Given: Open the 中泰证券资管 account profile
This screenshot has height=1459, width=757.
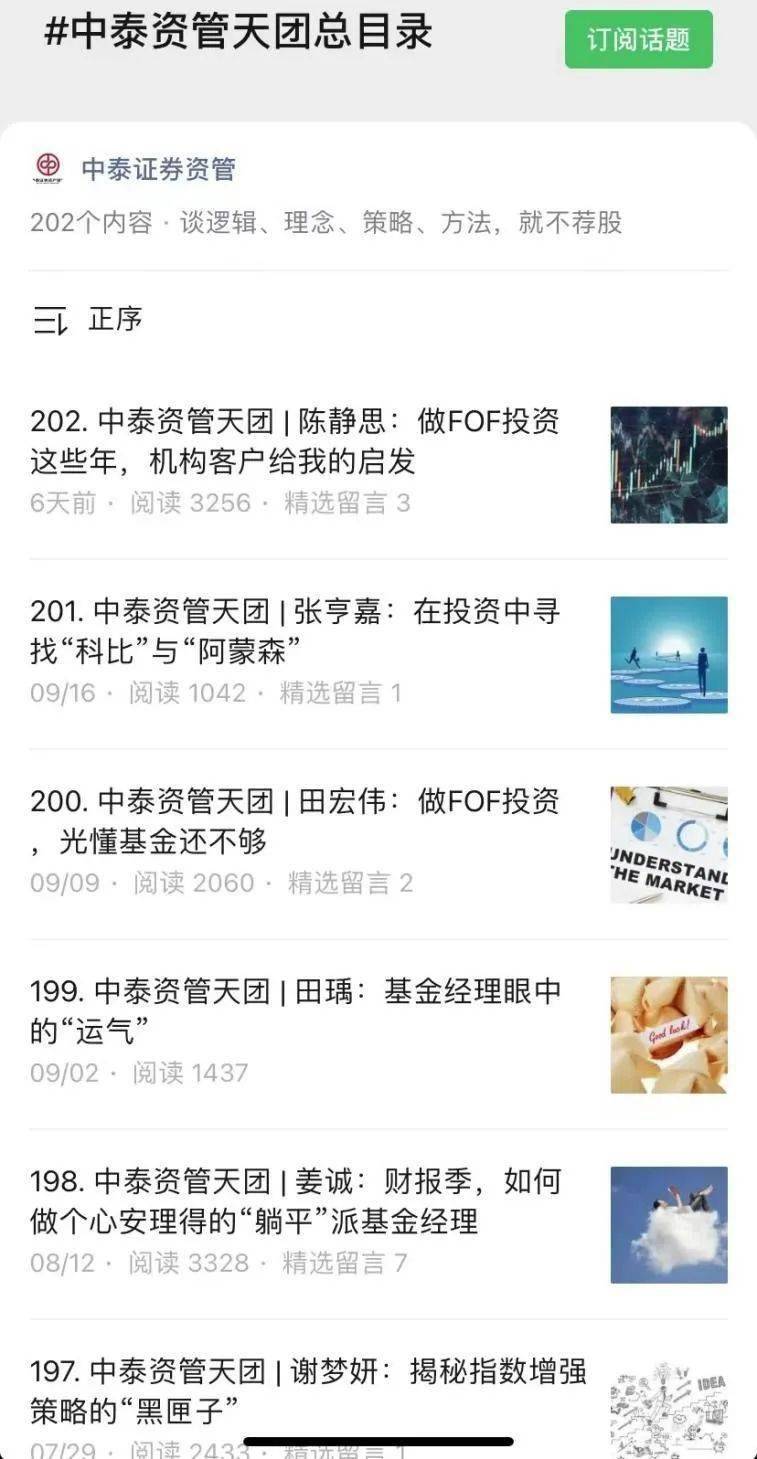Looking at the screenshot, I should [157, 170].
